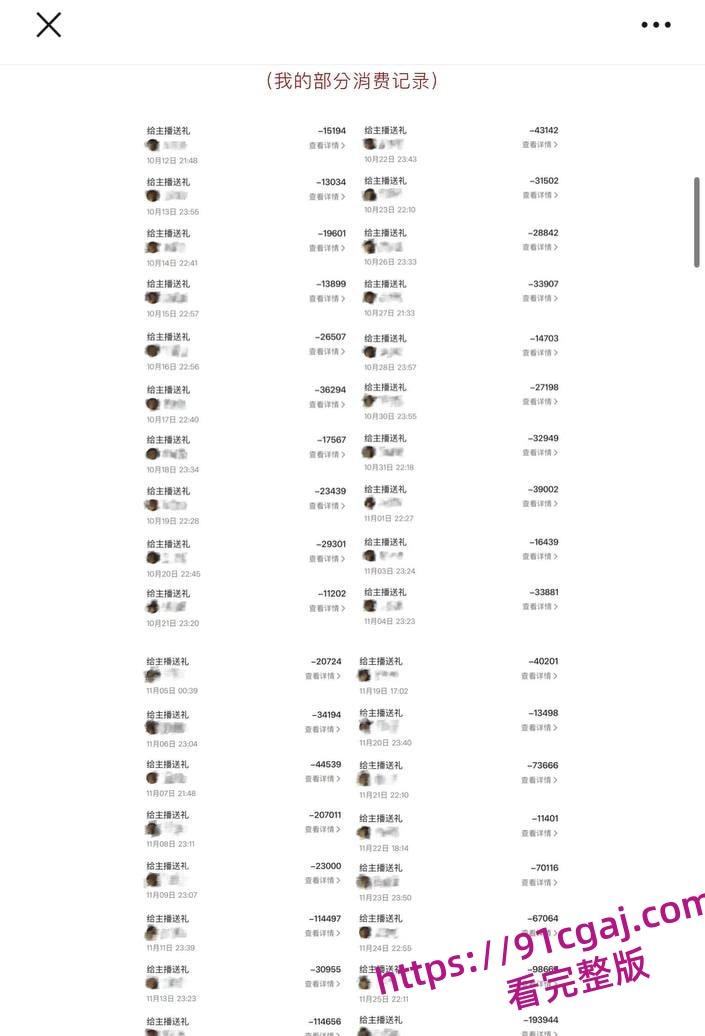Open the spending records image
Image resolution: width=705 pixels, height=1036 pixels.
352,560
